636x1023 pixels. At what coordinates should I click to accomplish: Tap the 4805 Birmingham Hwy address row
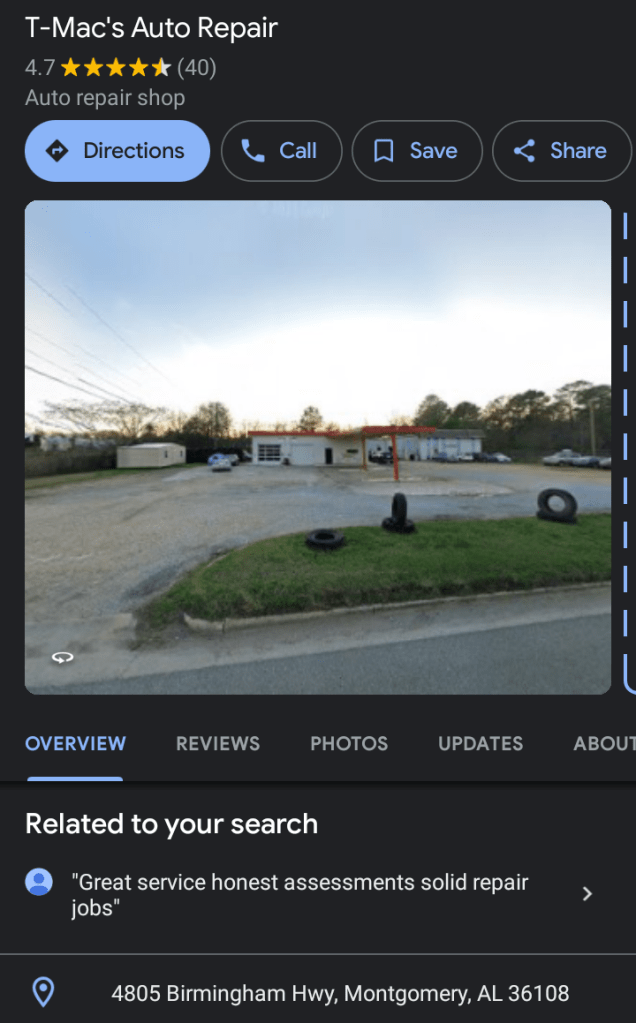[340, 993]
